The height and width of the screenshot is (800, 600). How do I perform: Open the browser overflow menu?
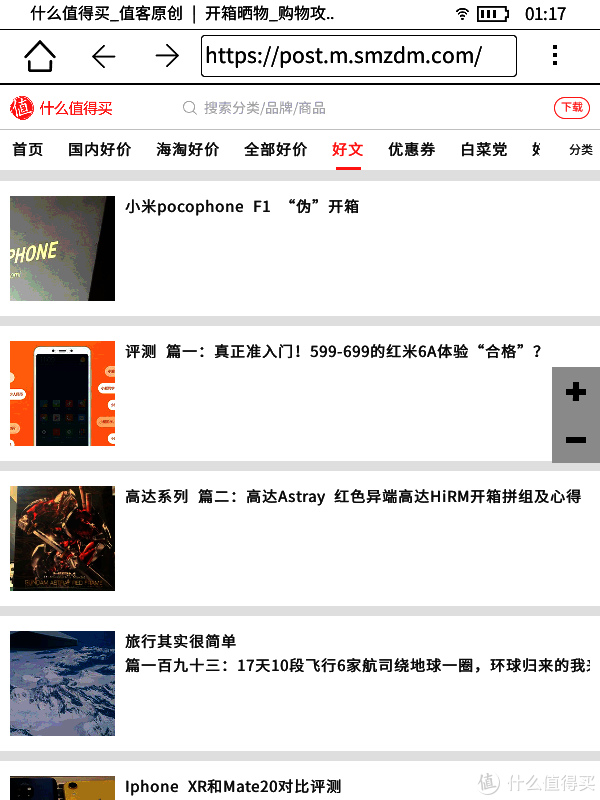553,56
